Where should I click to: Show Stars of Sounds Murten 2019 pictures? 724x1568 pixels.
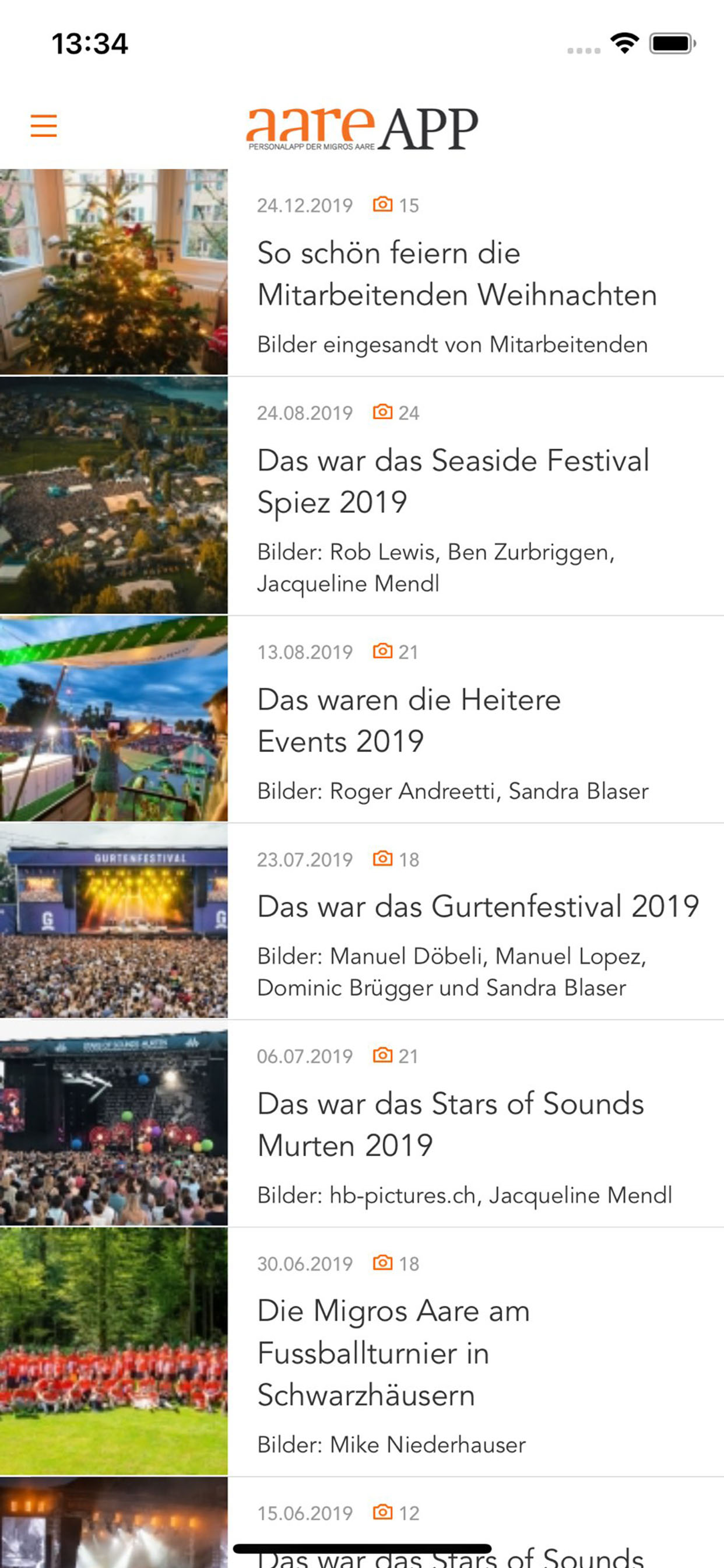pos(450,1124)
